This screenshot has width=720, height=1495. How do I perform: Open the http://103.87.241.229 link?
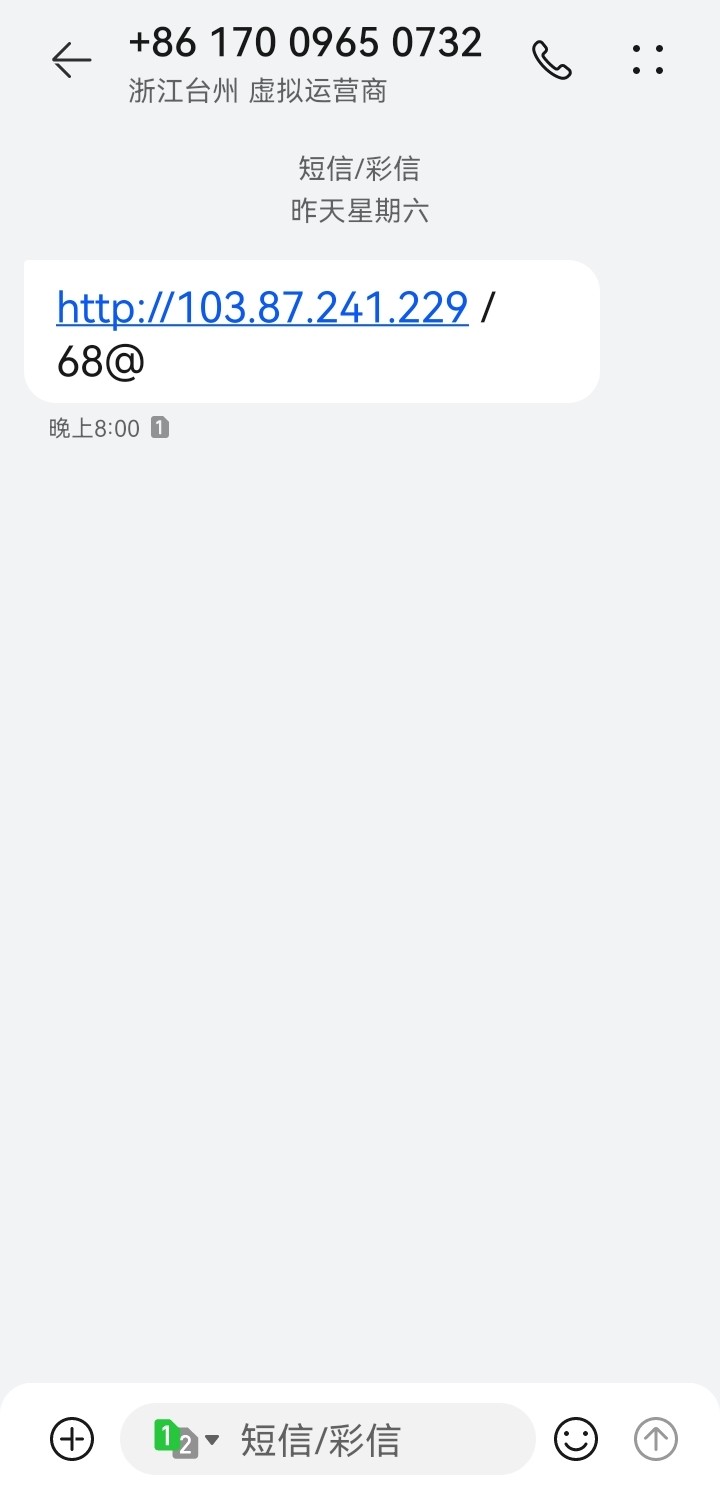coord(262,307)
